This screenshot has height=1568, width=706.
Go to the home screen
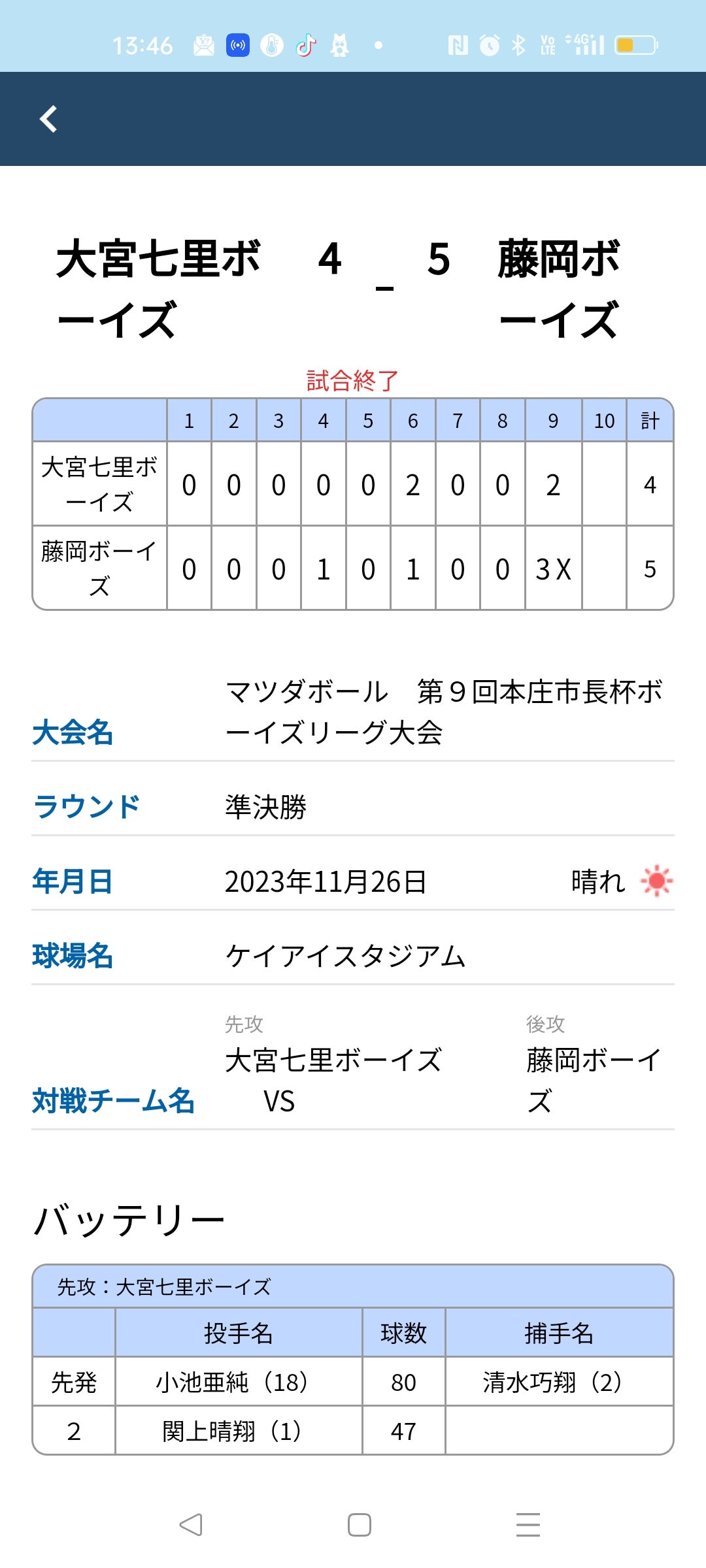point(360,1525)
